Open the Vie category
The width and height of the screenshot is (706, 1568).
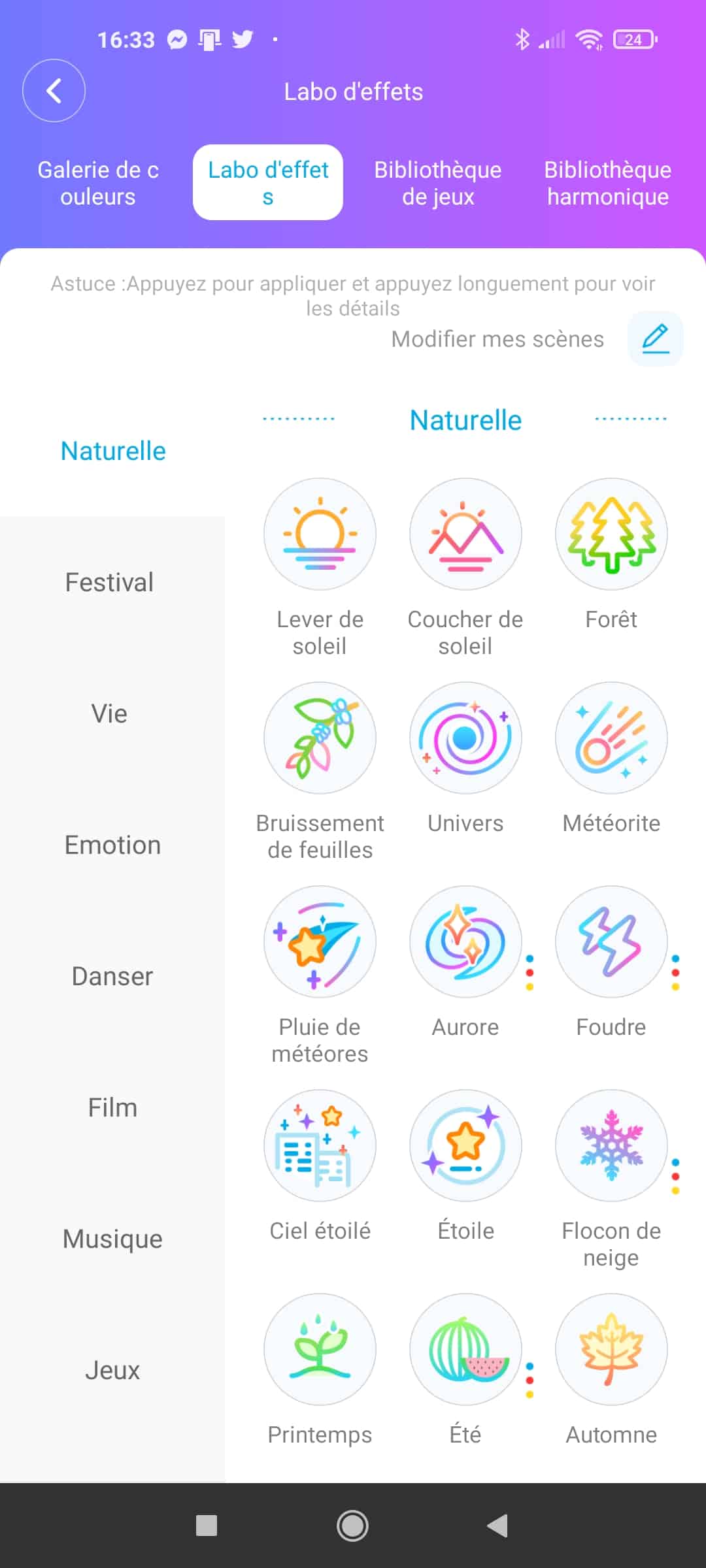[110, 713]
